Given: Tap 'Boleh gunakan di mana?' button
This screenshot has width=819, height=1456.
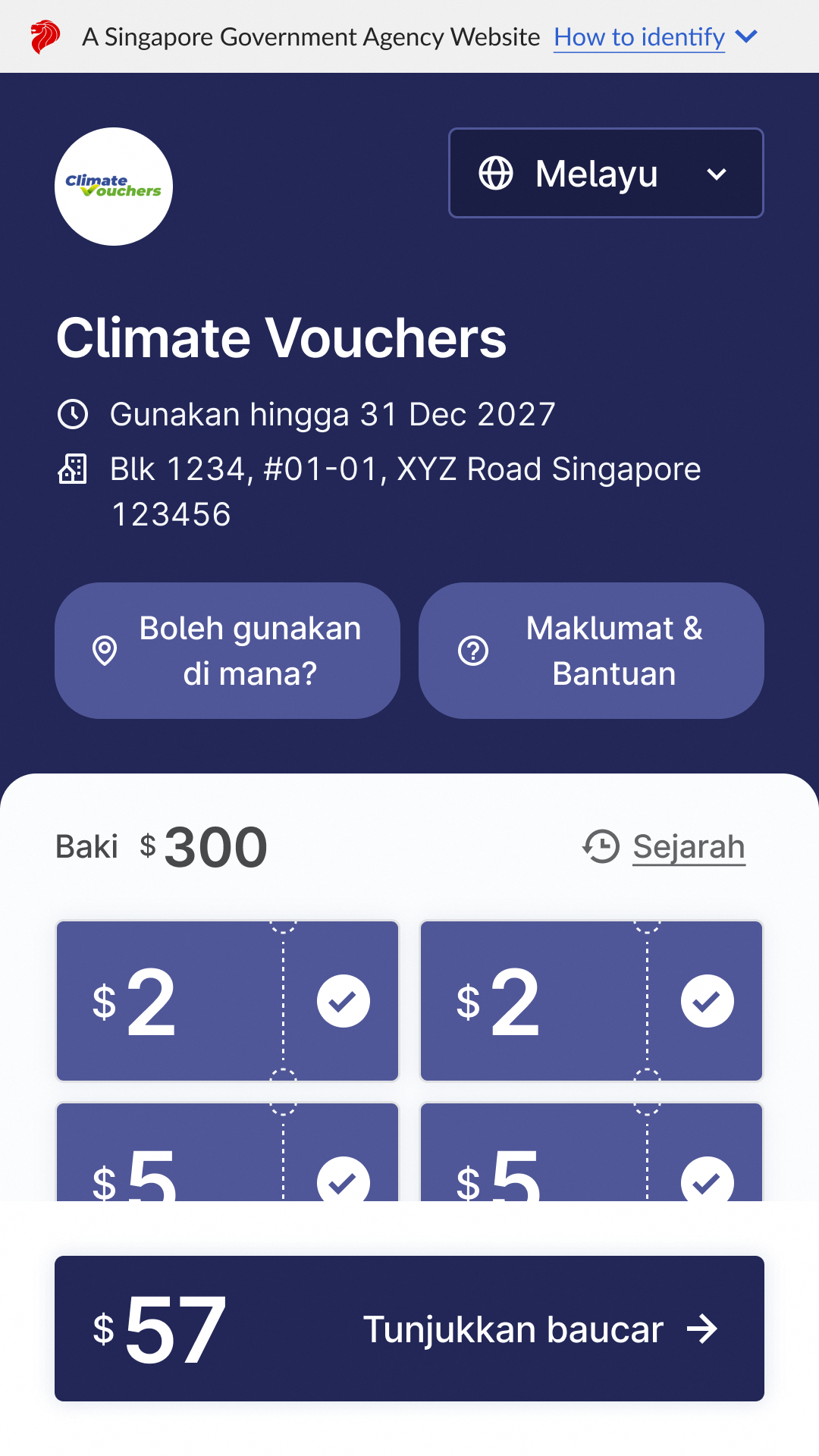Looking at the screenshot, I should click(x=227, y=651).
